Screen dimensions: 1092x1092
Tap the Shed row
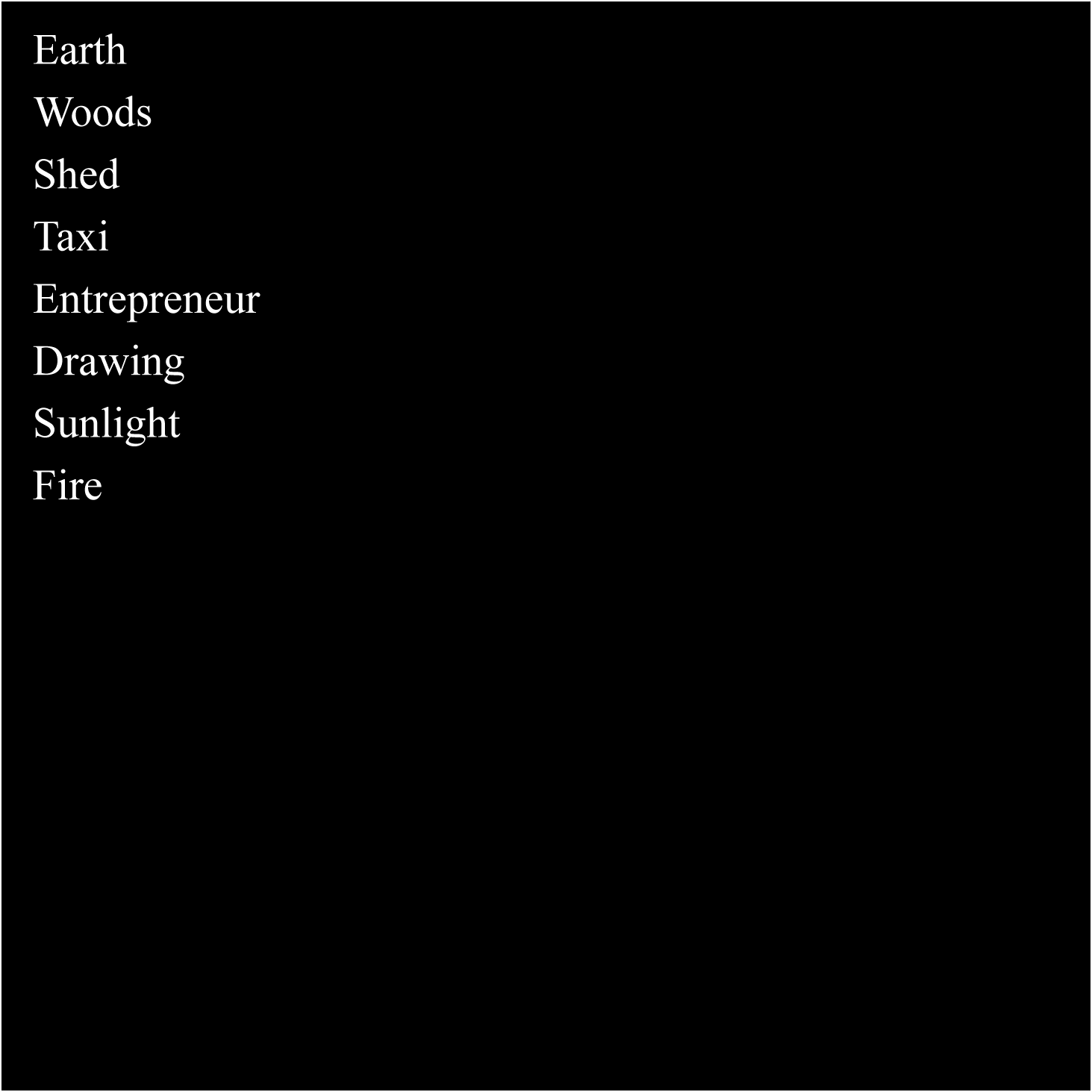[76, 175]
